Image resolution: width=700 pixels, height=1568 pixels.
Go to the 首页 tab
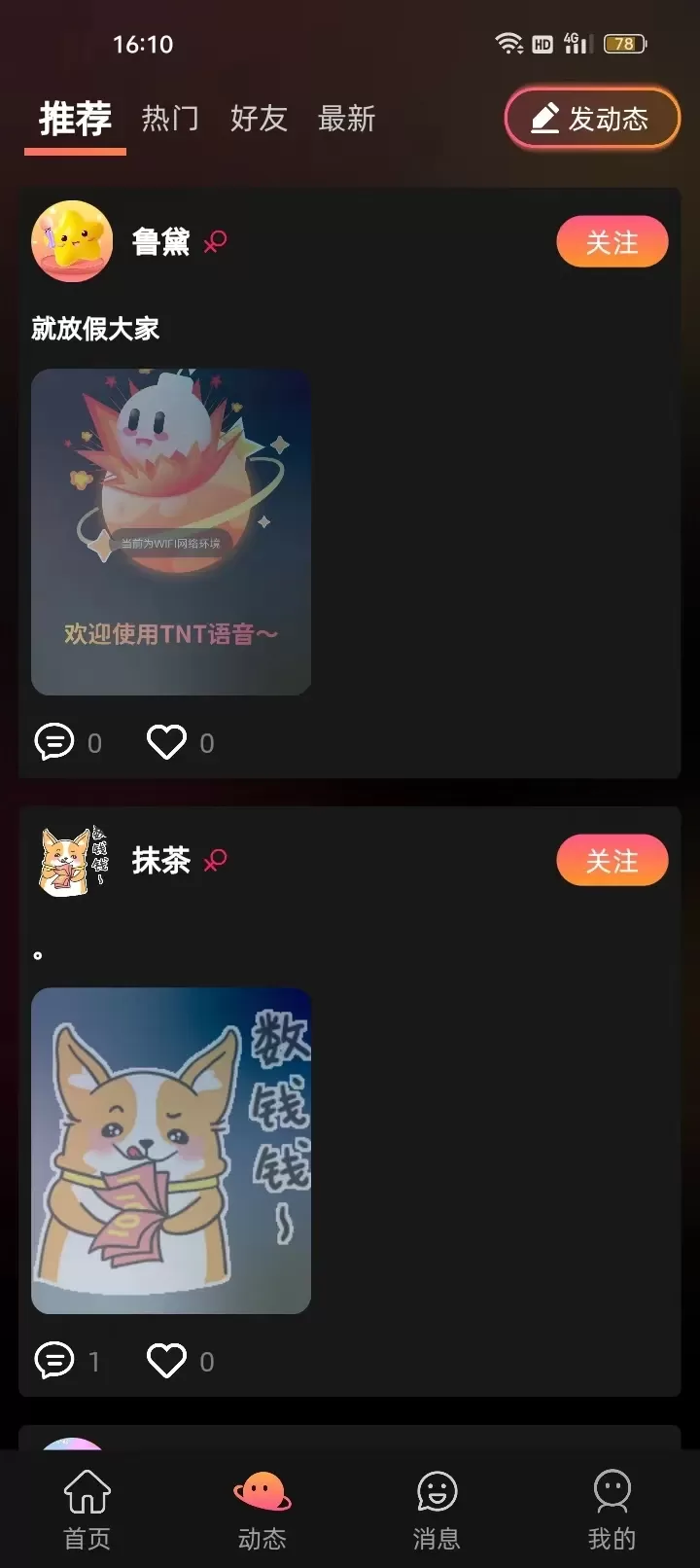tap(87, 1508)
